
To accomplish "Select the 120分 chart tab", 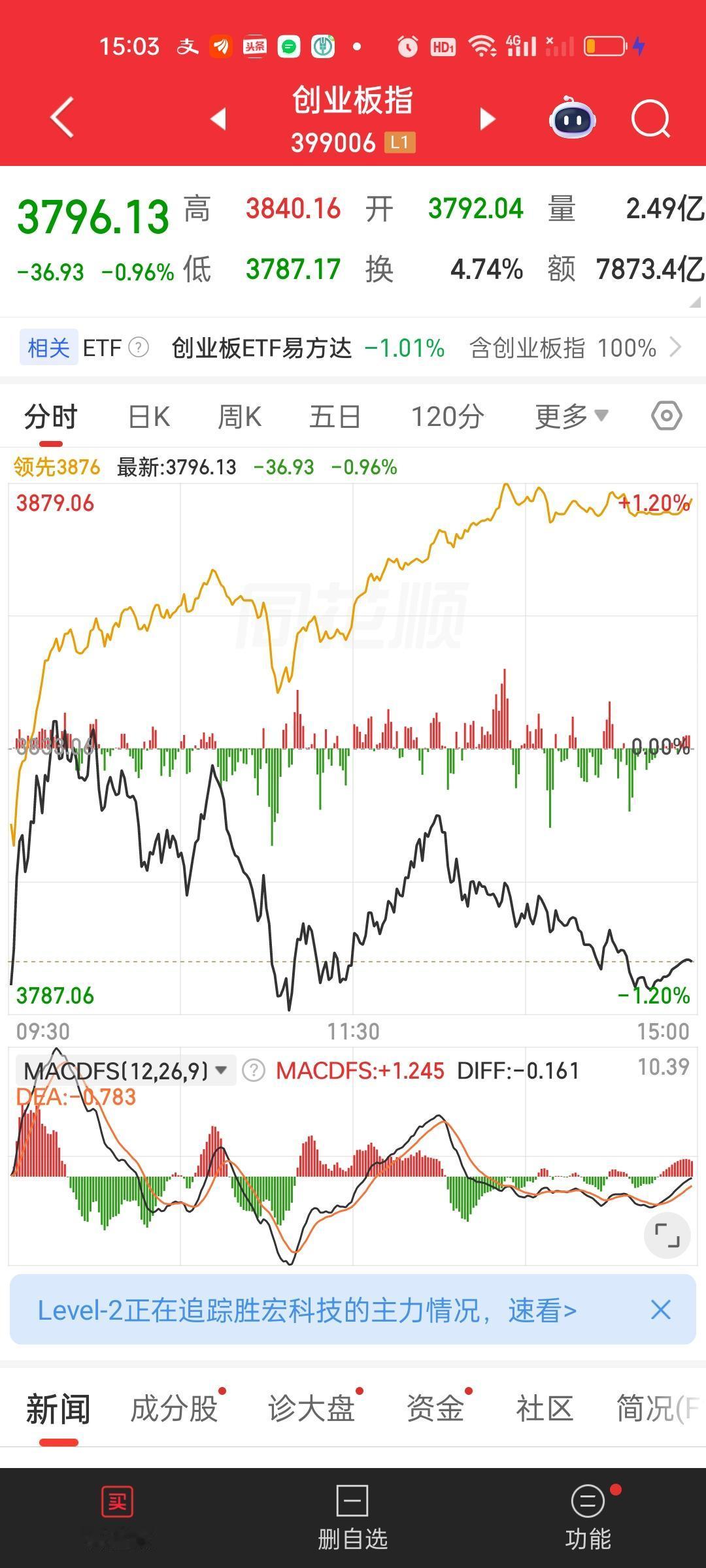I will 448,416.
